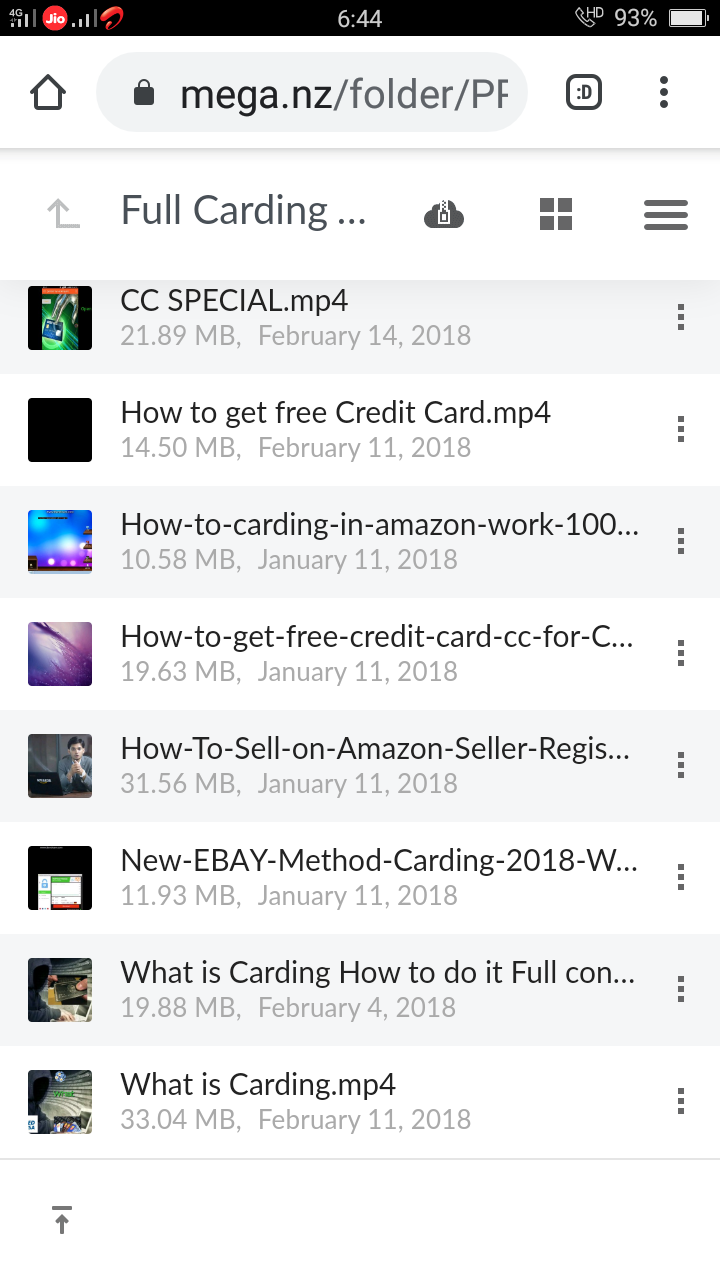720x1280 pixels.
Task: Show options for What is Carding.mp4
Action: 681,1102
